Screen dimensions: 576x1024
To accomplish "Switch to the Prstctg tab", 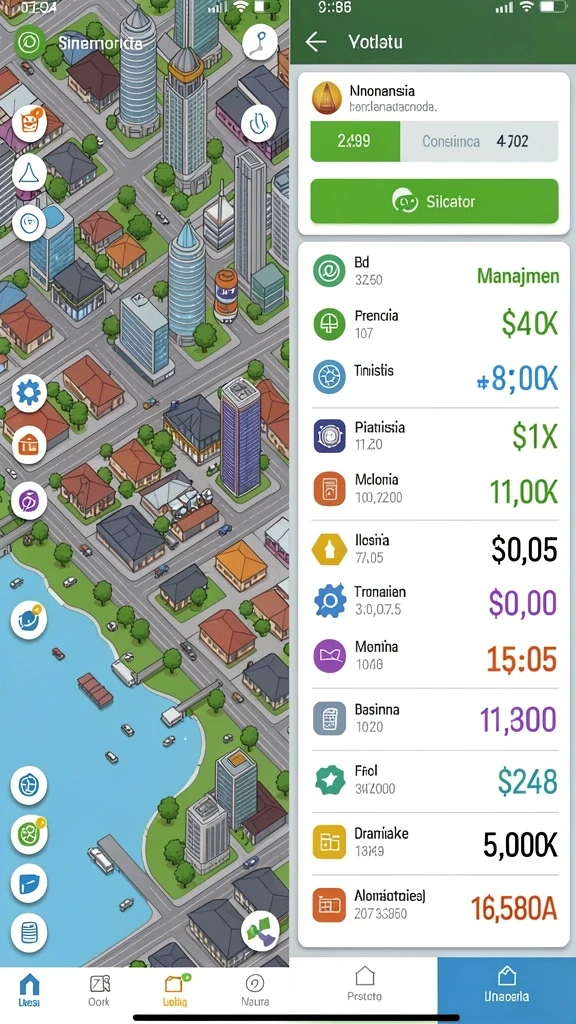I will 364,985.
